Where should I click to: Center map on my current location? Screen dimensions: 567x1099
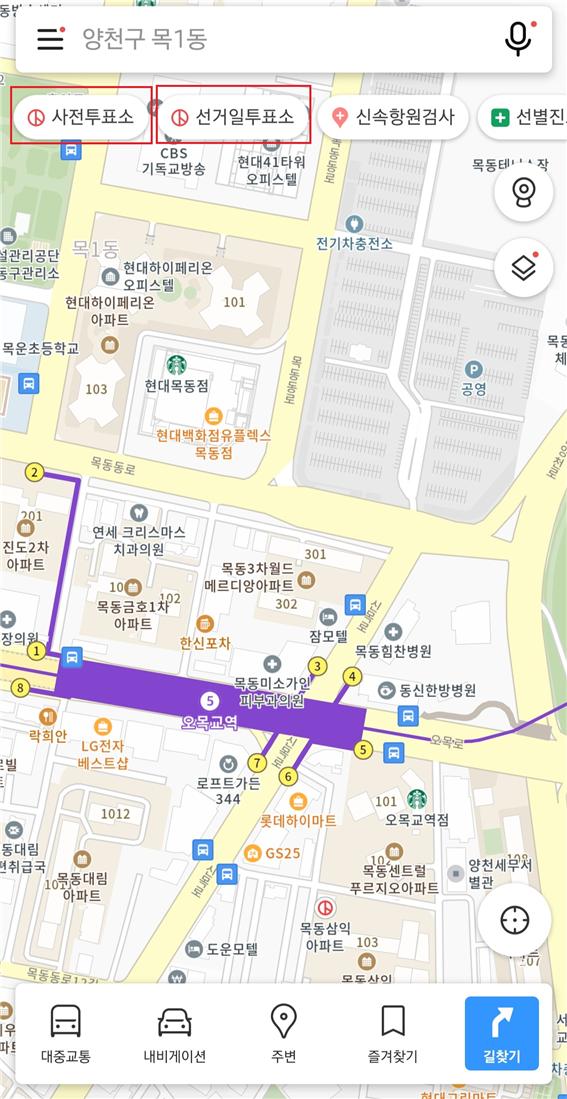(x=515, y=920)
